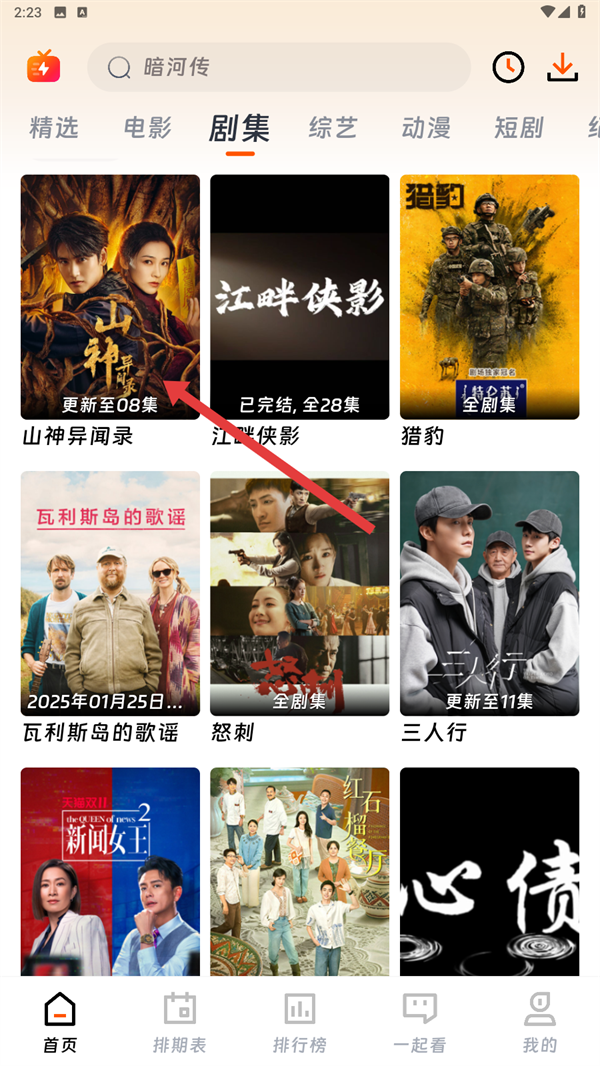
Task: Open 瓦利斯岛的歌谣 poster
Action: click(110, 593)
